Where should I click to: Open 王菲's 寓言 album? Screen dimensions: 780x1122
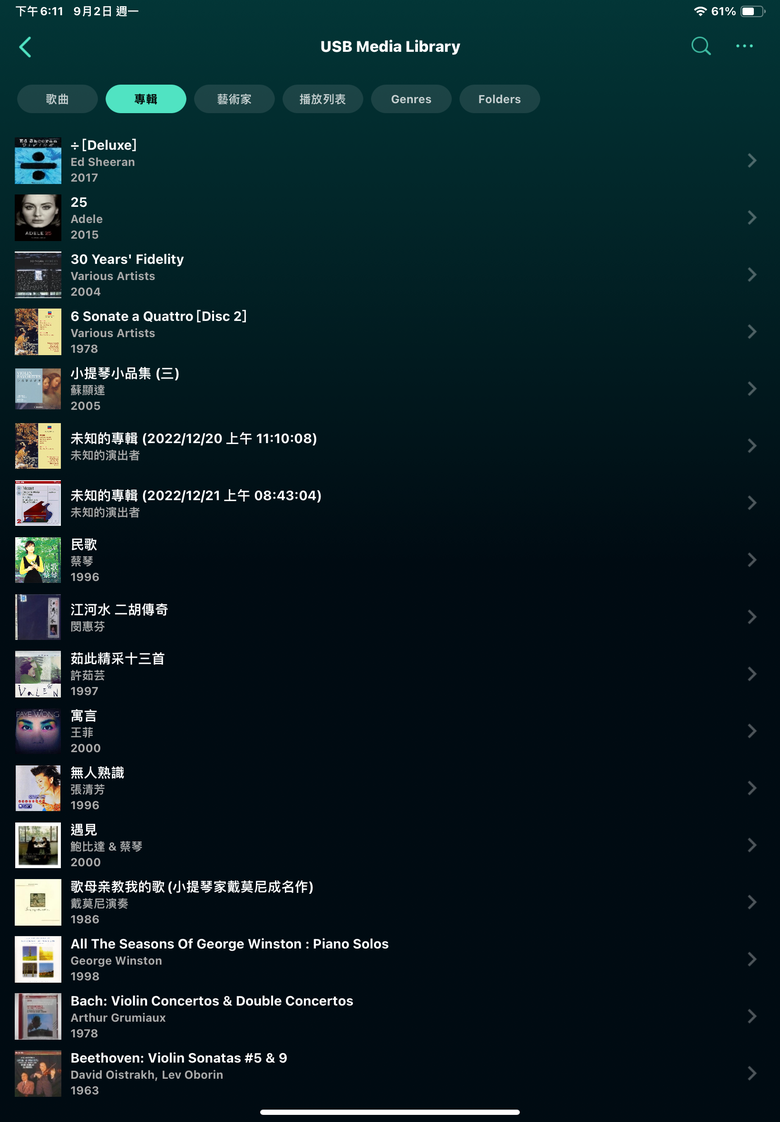point(390,731)
